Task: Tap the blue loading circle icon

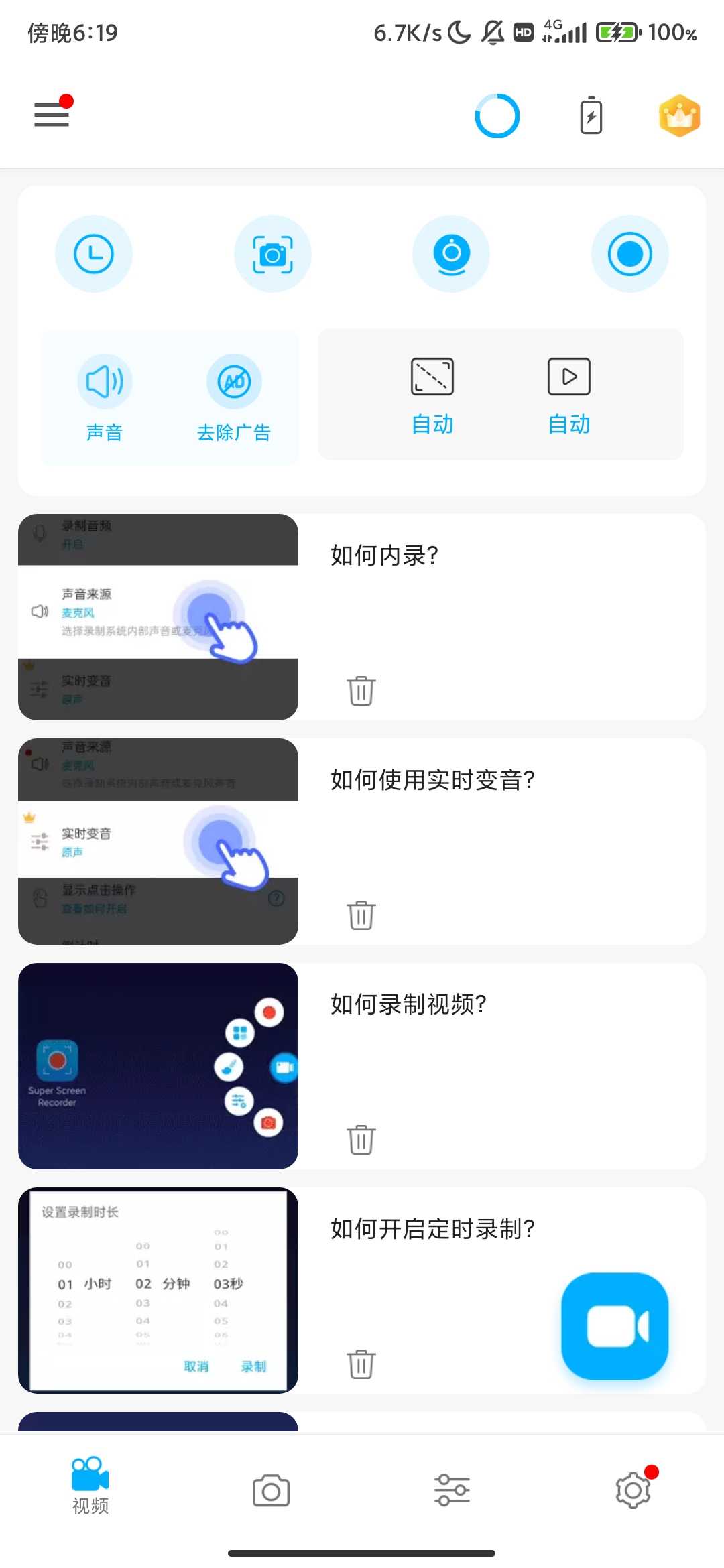Action: (x=497, y=116)
